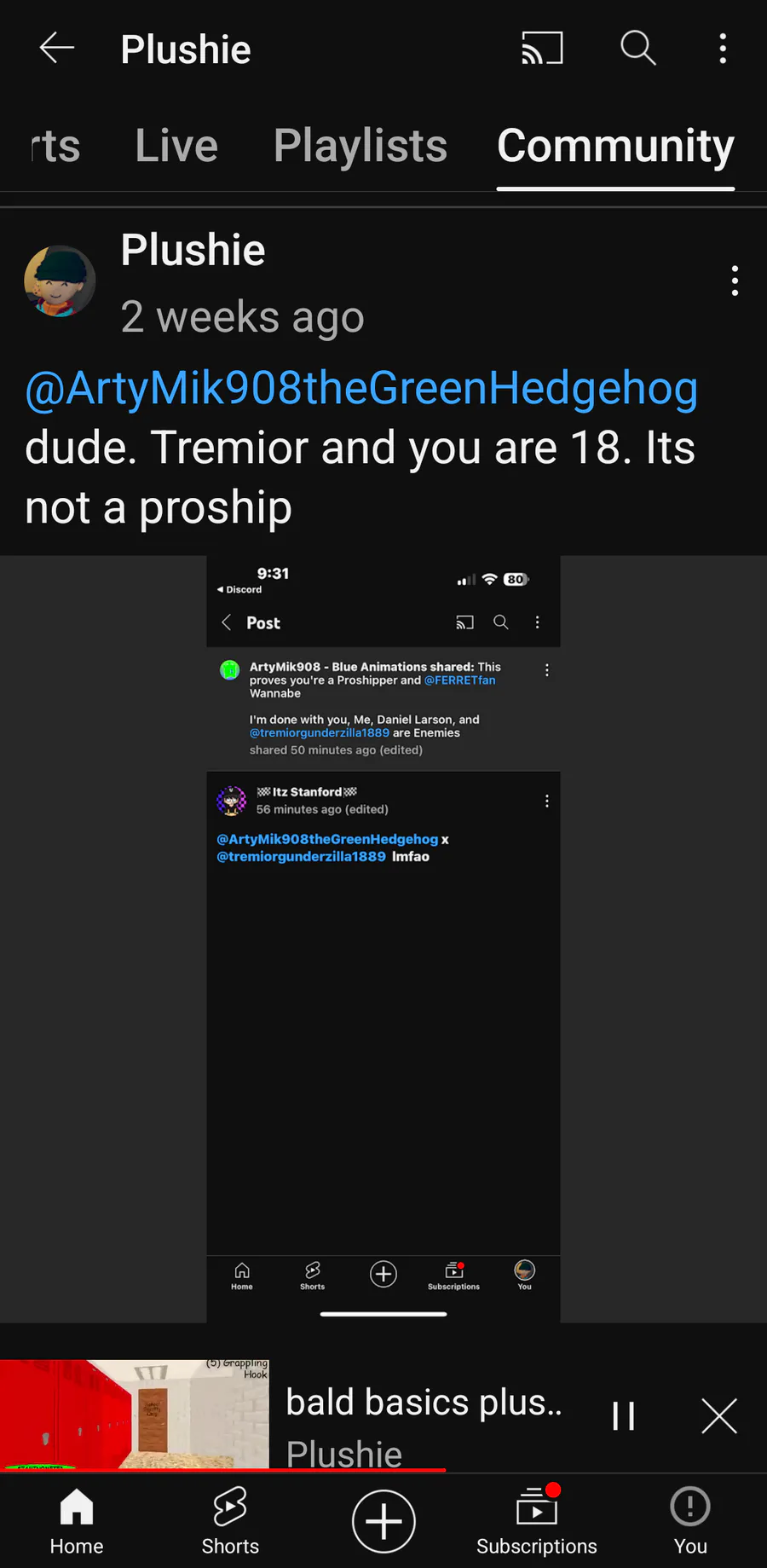
Task: Open the Shorts tab
Action: (x=230, y=1522)
